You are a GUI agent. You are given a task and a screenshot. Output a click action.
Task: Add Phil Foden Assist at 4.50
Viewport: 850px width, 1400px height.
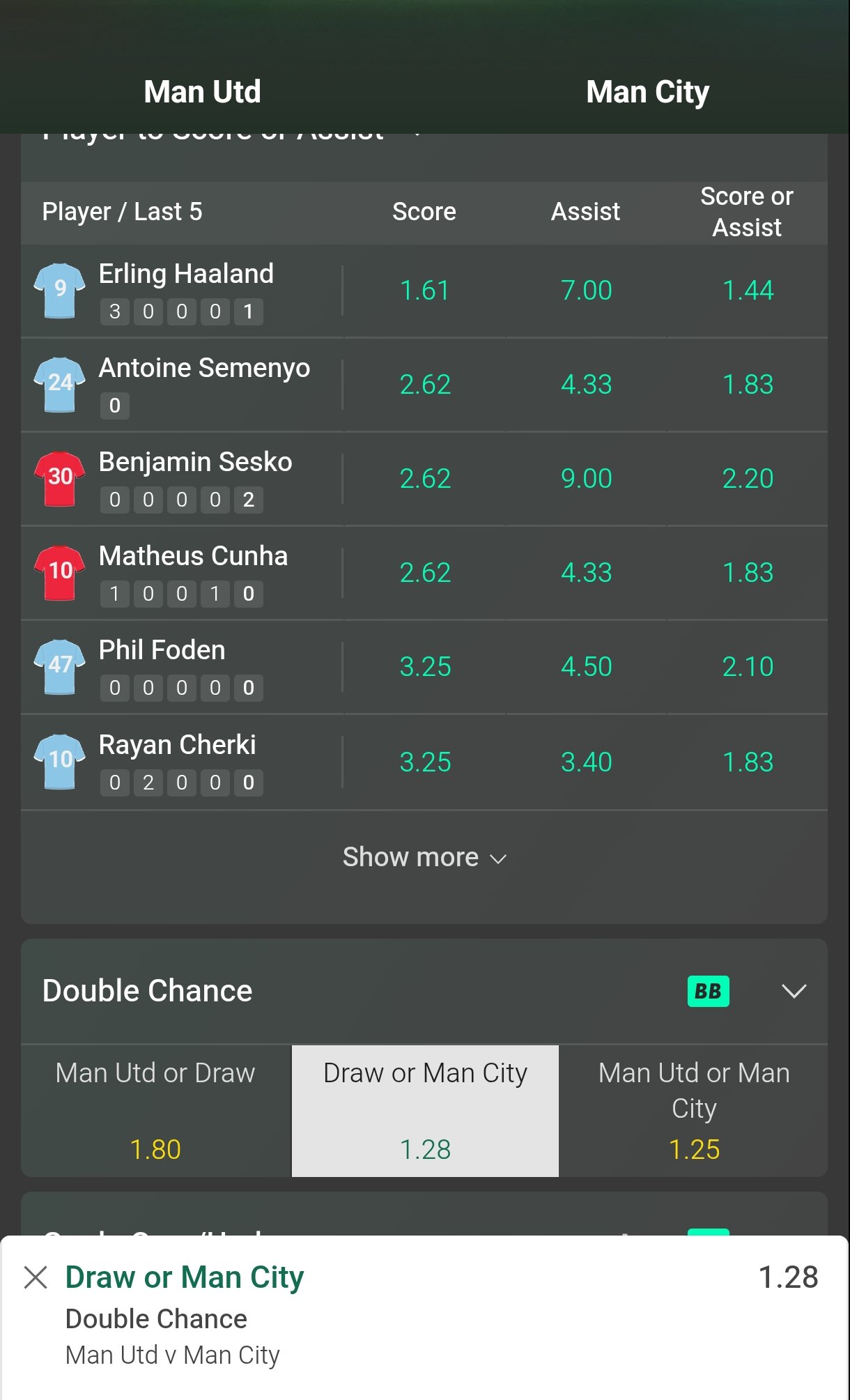coord(586,667)
